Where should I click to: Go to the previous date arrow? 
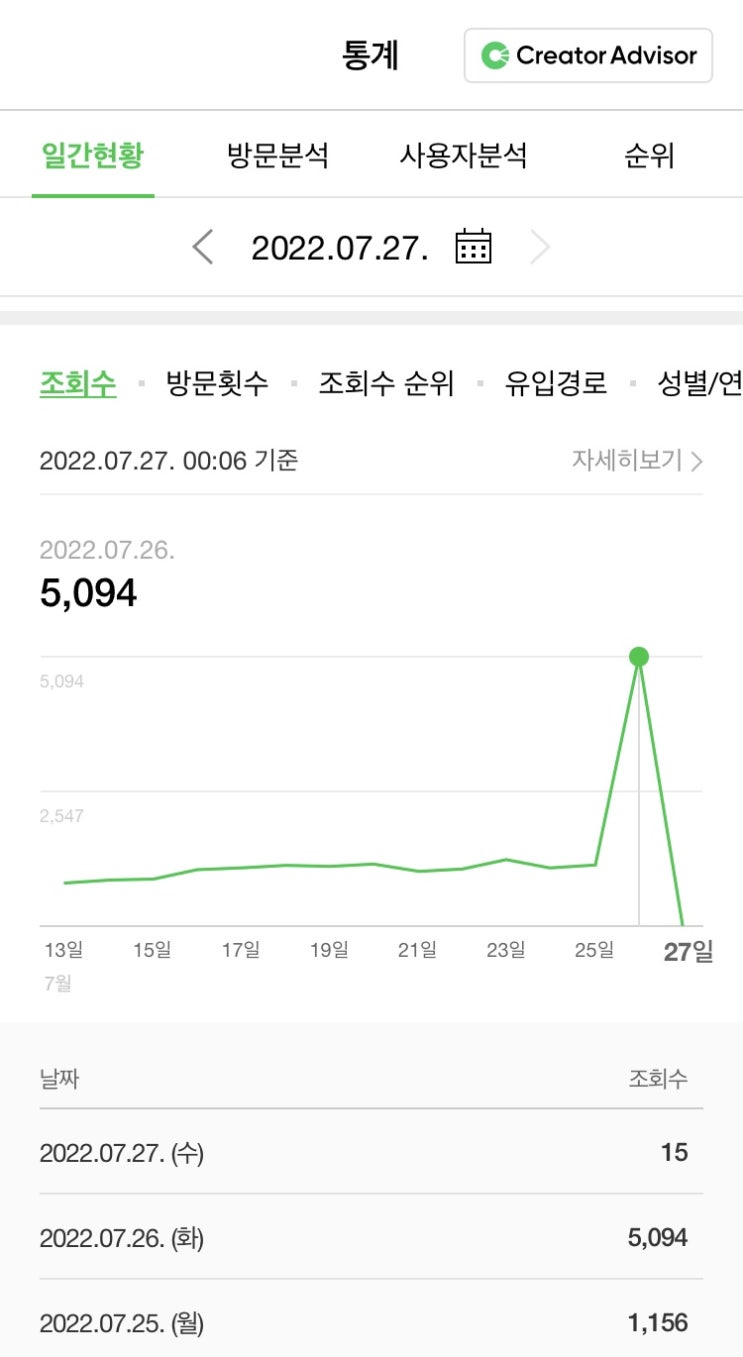(203, 247)
